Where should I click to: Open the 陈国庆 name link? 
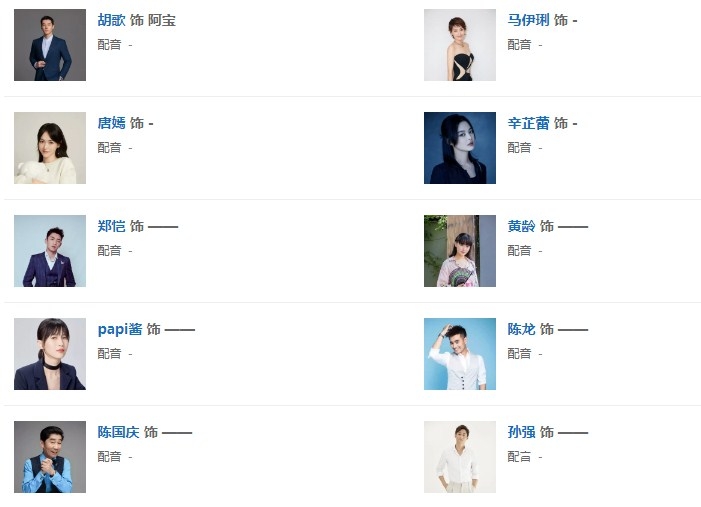(118, 432)
